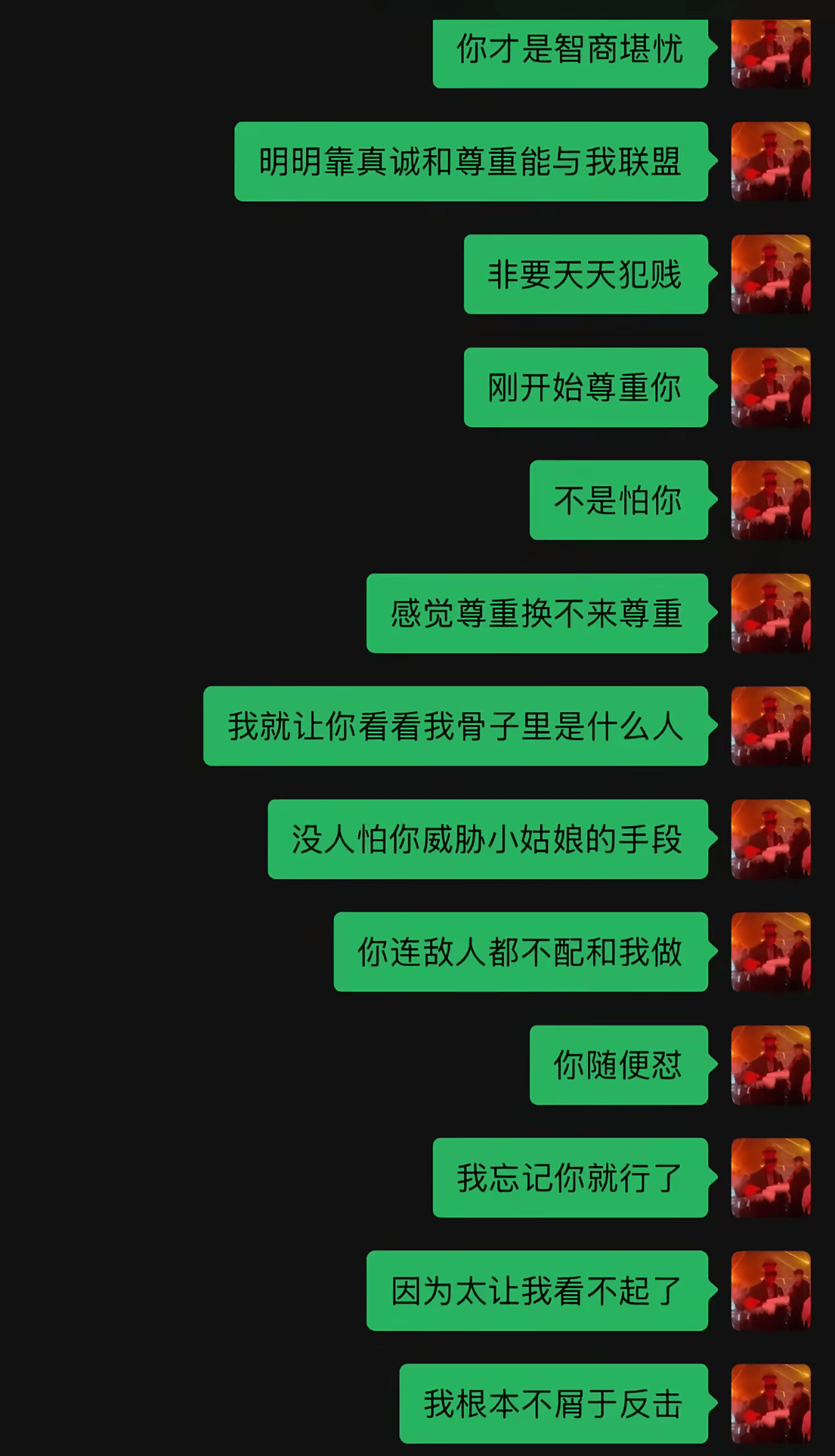
Task: Open the avatar next to 因为太让我看不起了
Action: click(771, 1291)
